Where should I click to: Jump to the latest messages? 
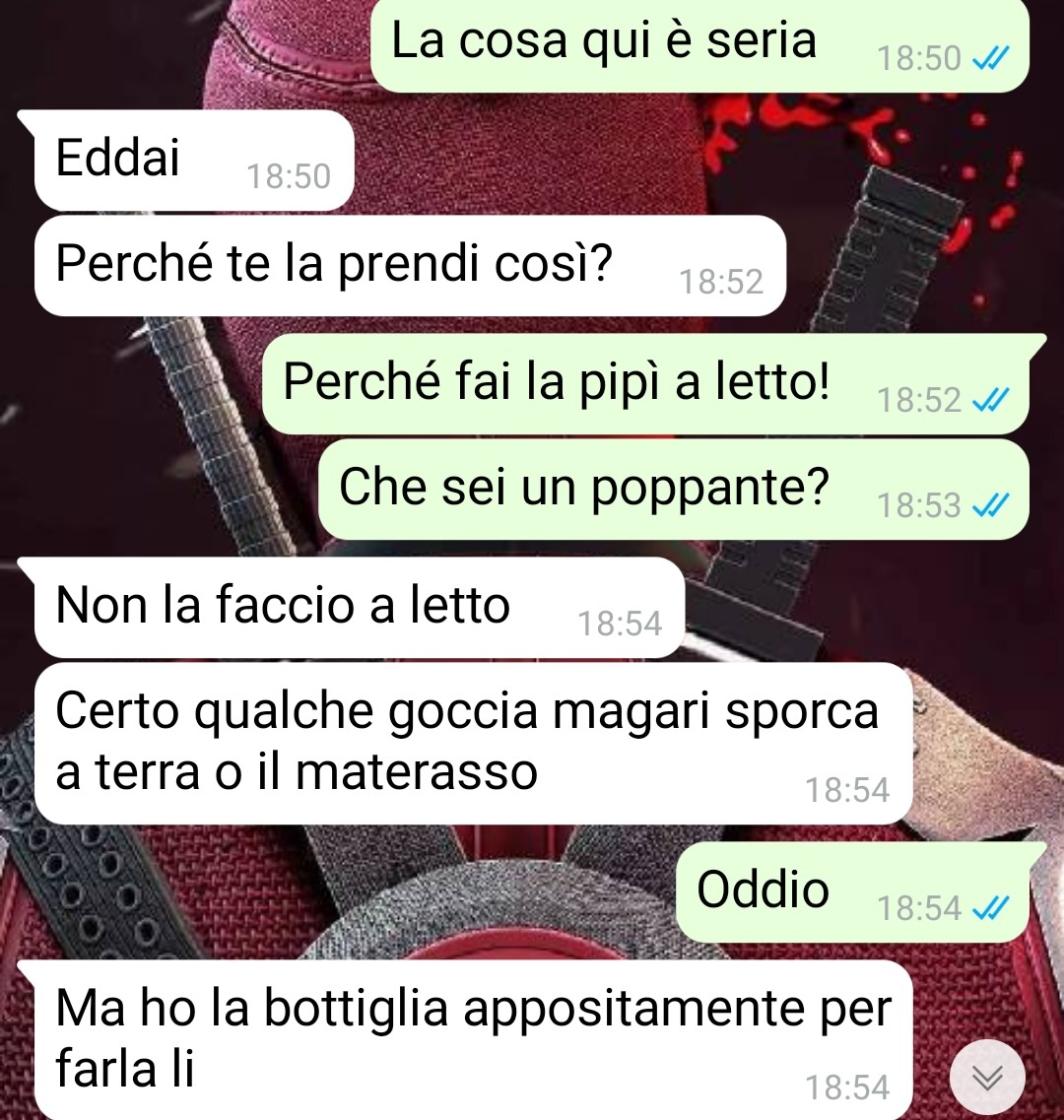click(x=986, y=1079)
